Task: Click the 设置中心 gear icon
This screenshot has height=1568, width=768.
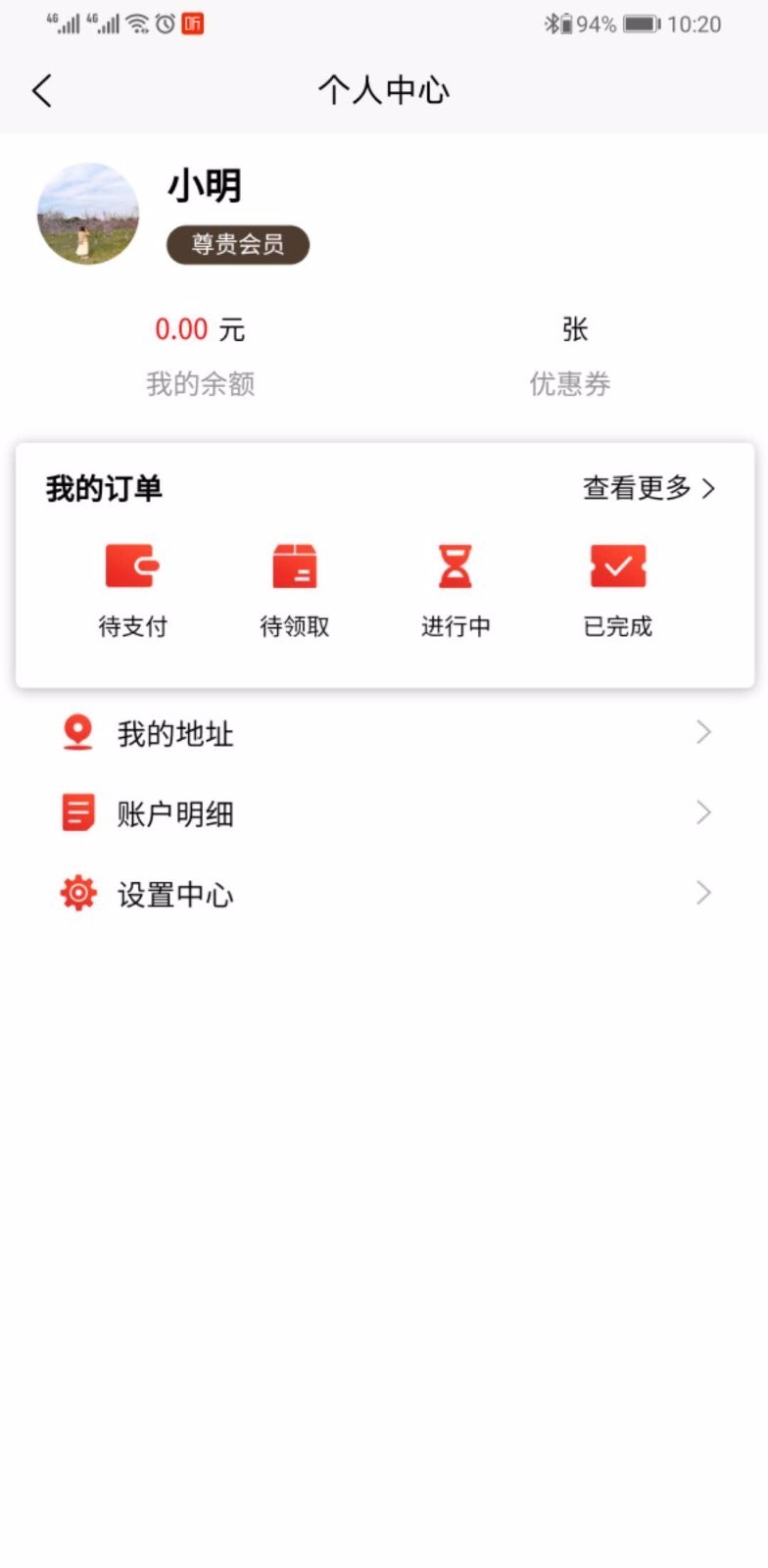Action: 77,893
